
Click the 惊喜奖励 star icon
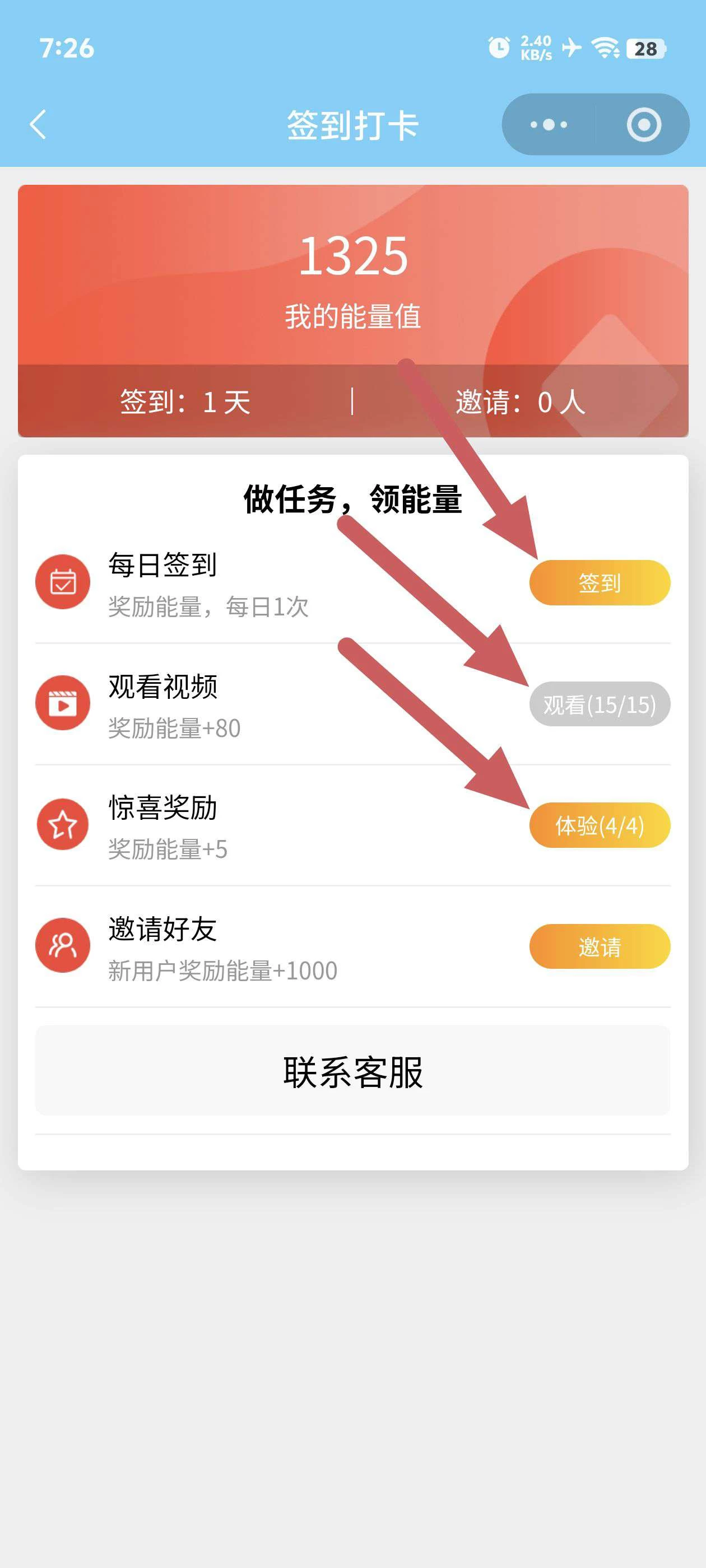(63, 825)
